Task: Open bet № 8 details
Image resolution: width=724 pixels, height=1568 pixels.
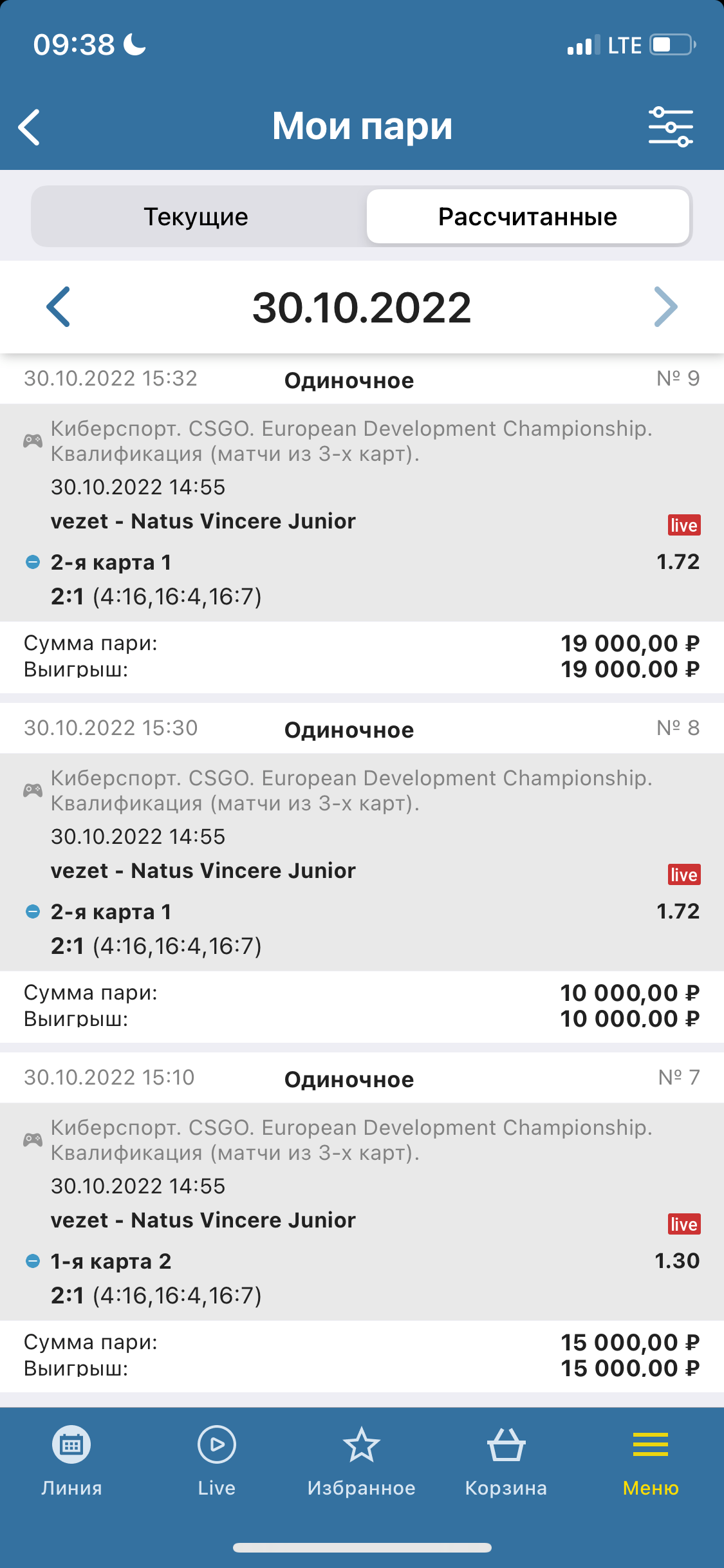Action: (362, 862)
